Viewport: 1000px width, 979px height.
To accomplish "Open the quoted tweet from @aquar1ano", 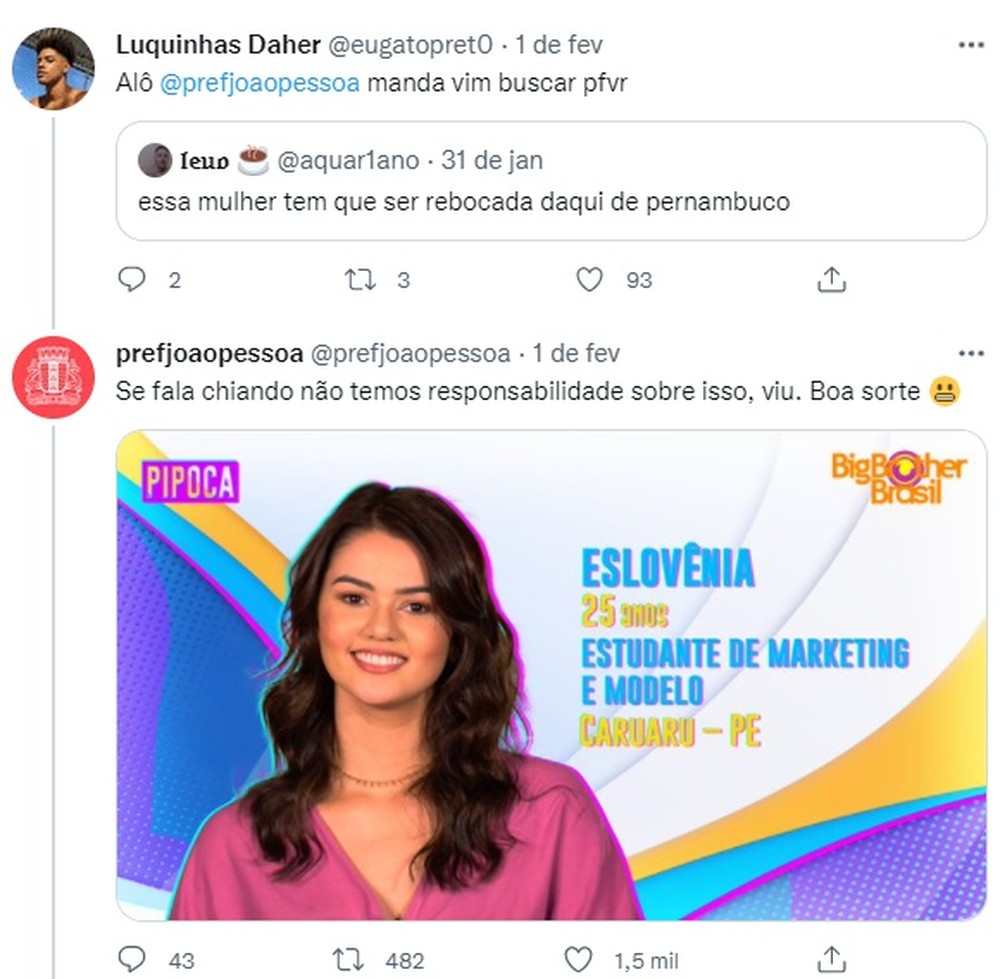I will point(551,181).
